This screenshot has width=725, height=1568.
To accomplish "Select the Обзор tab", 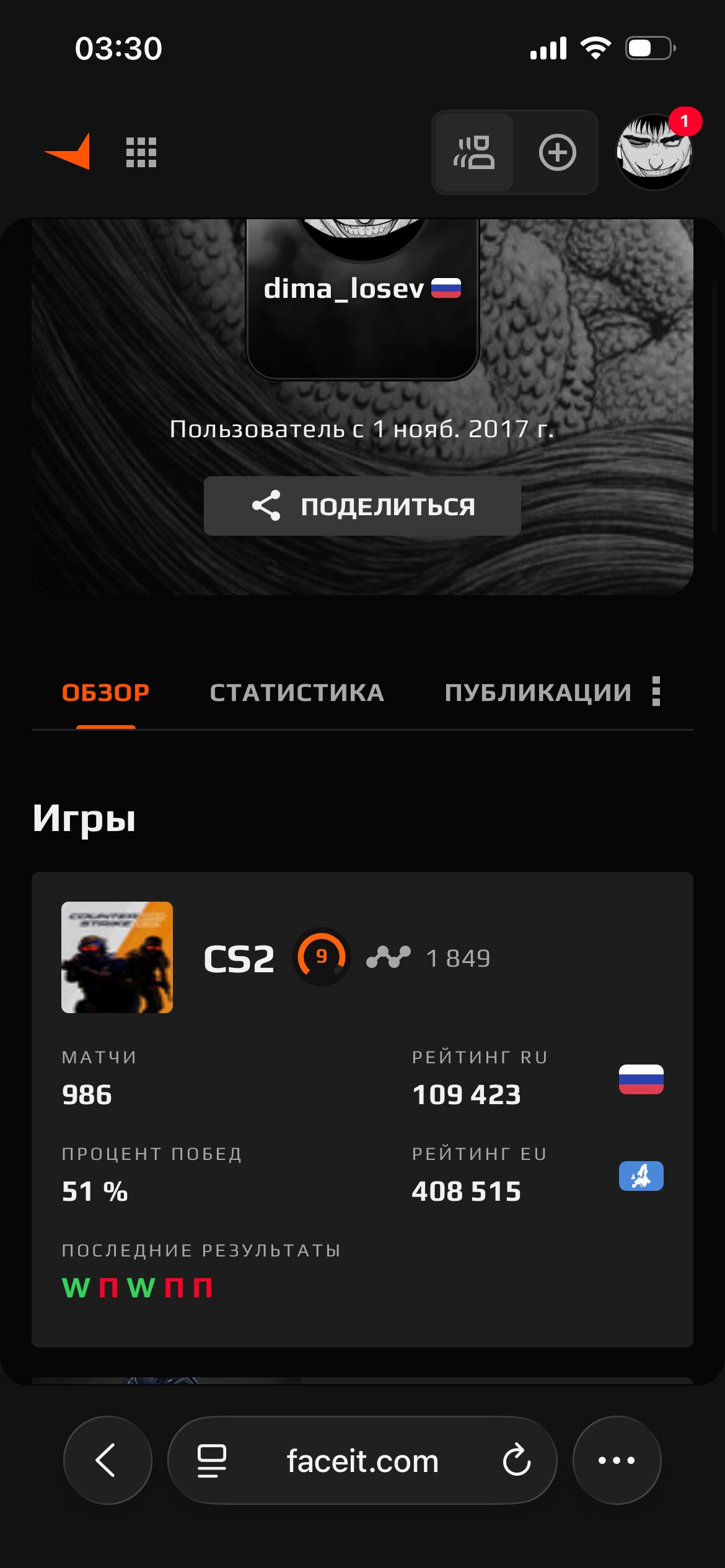I will click(x=105, y=692).
